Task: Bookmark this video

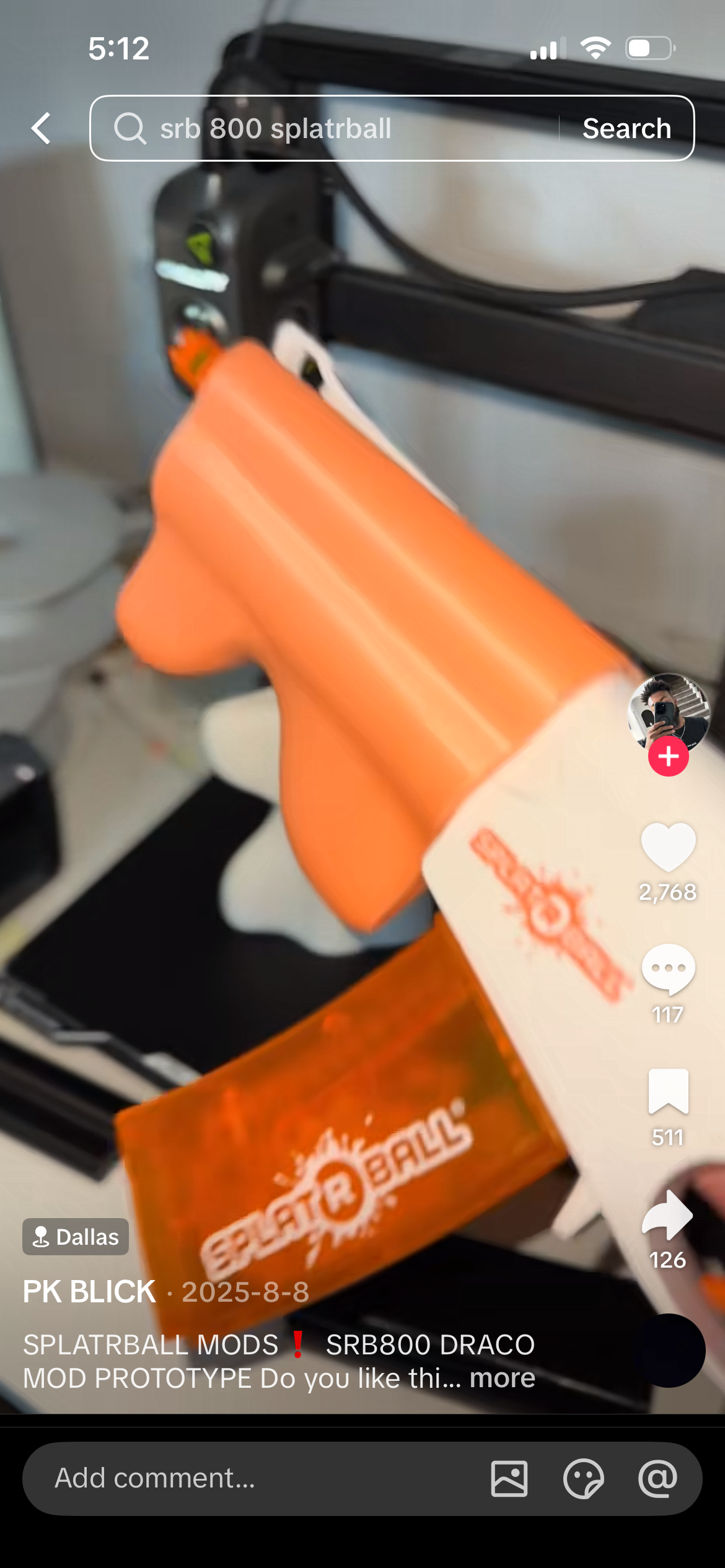Action: click(668, 1091)
